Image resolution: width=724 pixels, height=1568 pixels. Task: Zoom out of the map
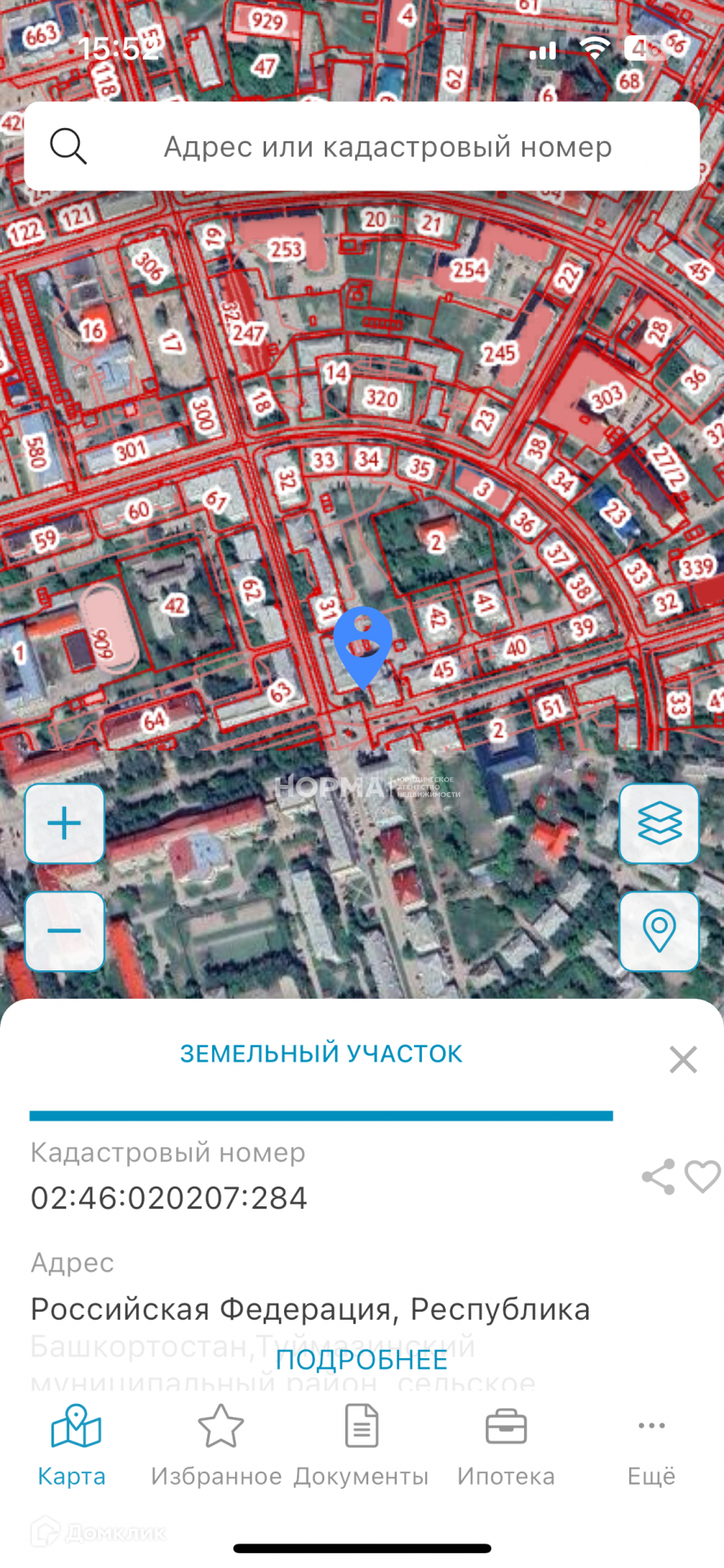[64, 931]
